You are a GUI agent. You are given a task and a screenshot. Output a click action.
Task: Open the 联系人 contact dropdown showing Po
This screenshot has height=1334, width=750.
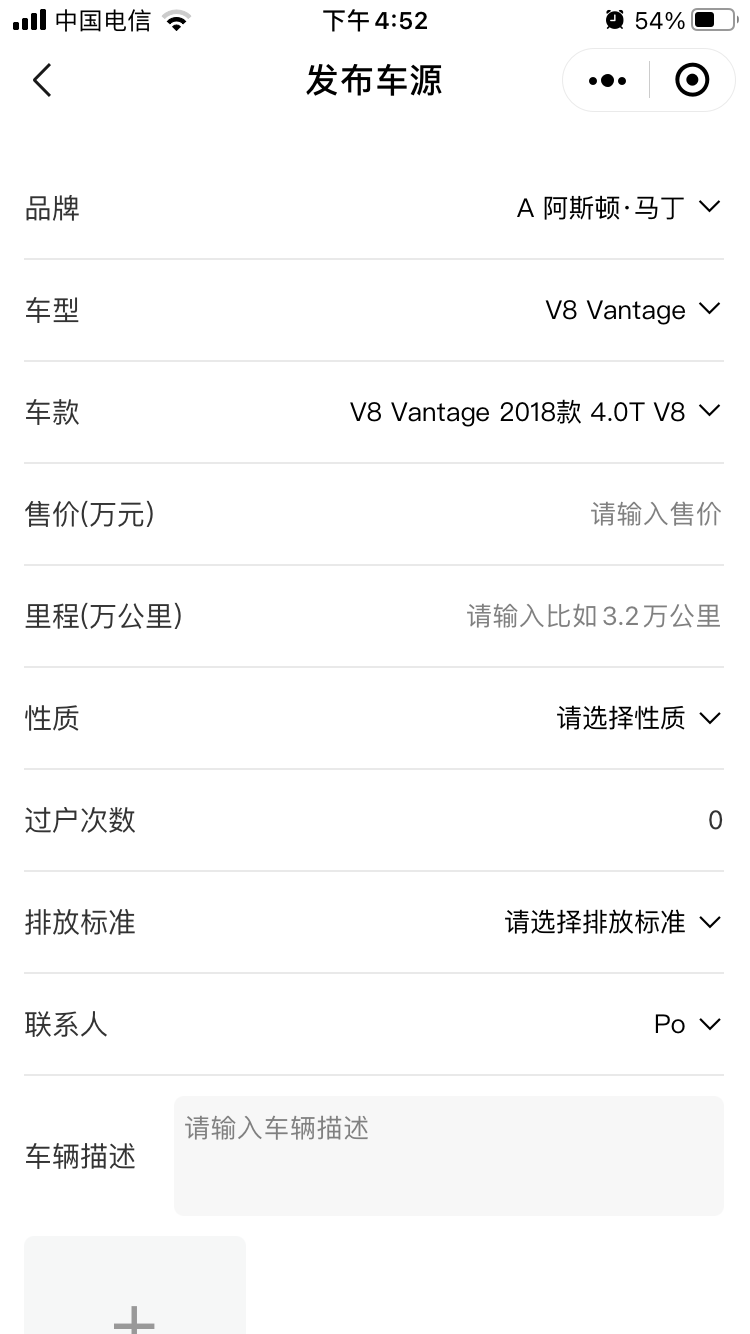(x=687, y=1024)
